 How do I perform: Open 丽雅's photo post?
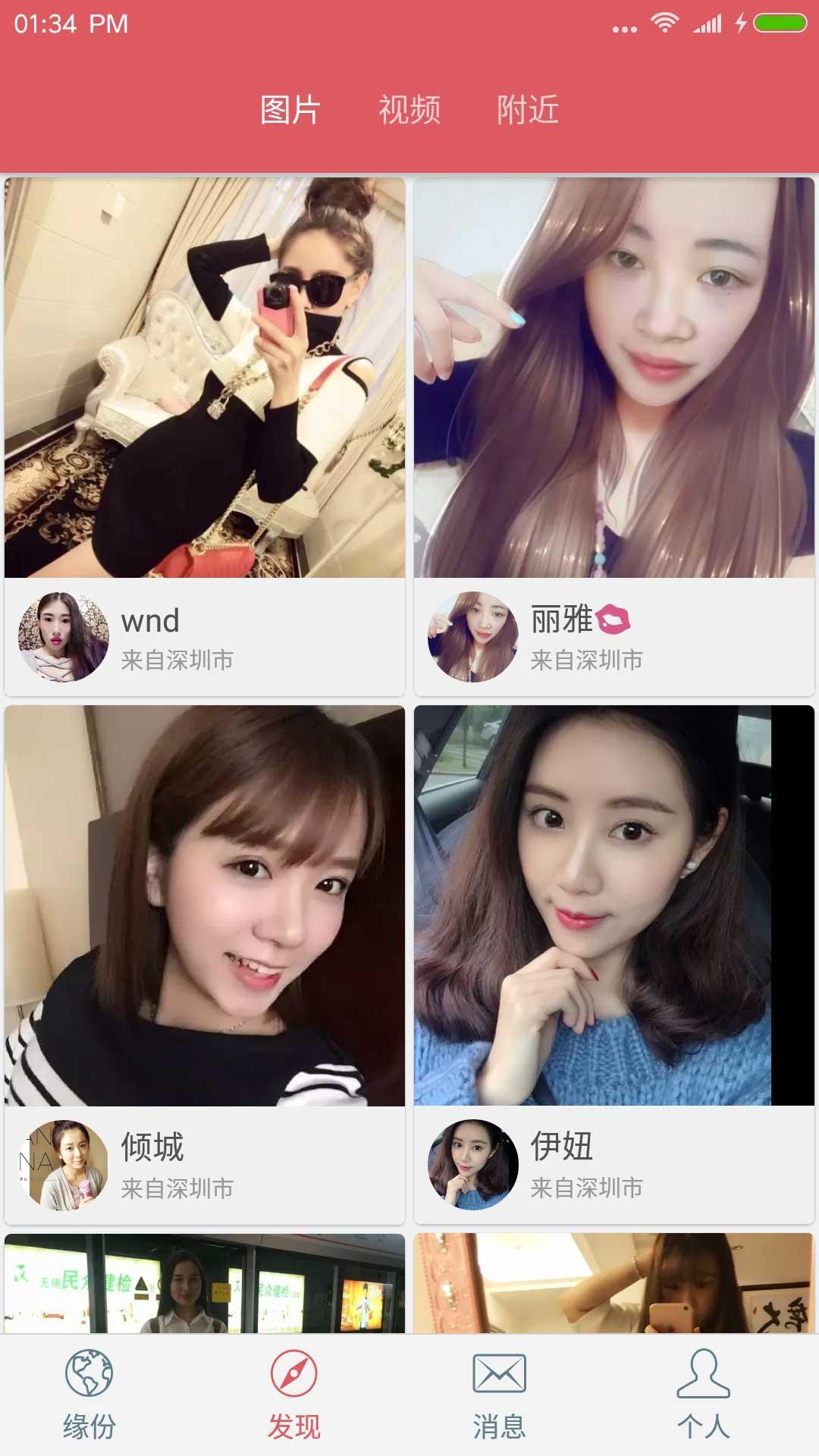pyautogui.click(x=614, y=378)
